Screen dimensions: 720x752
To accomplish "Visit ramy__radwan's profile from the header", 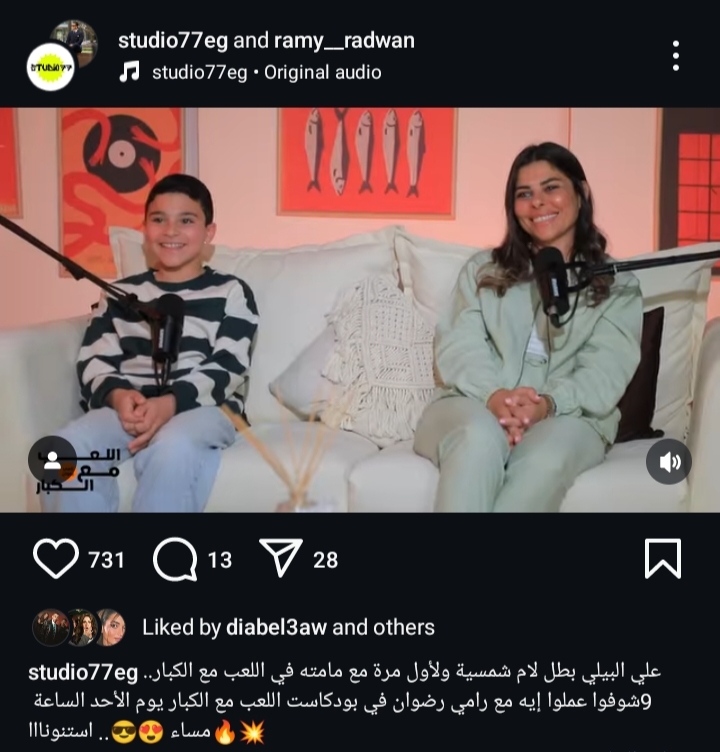I will [x=343, y=41].
